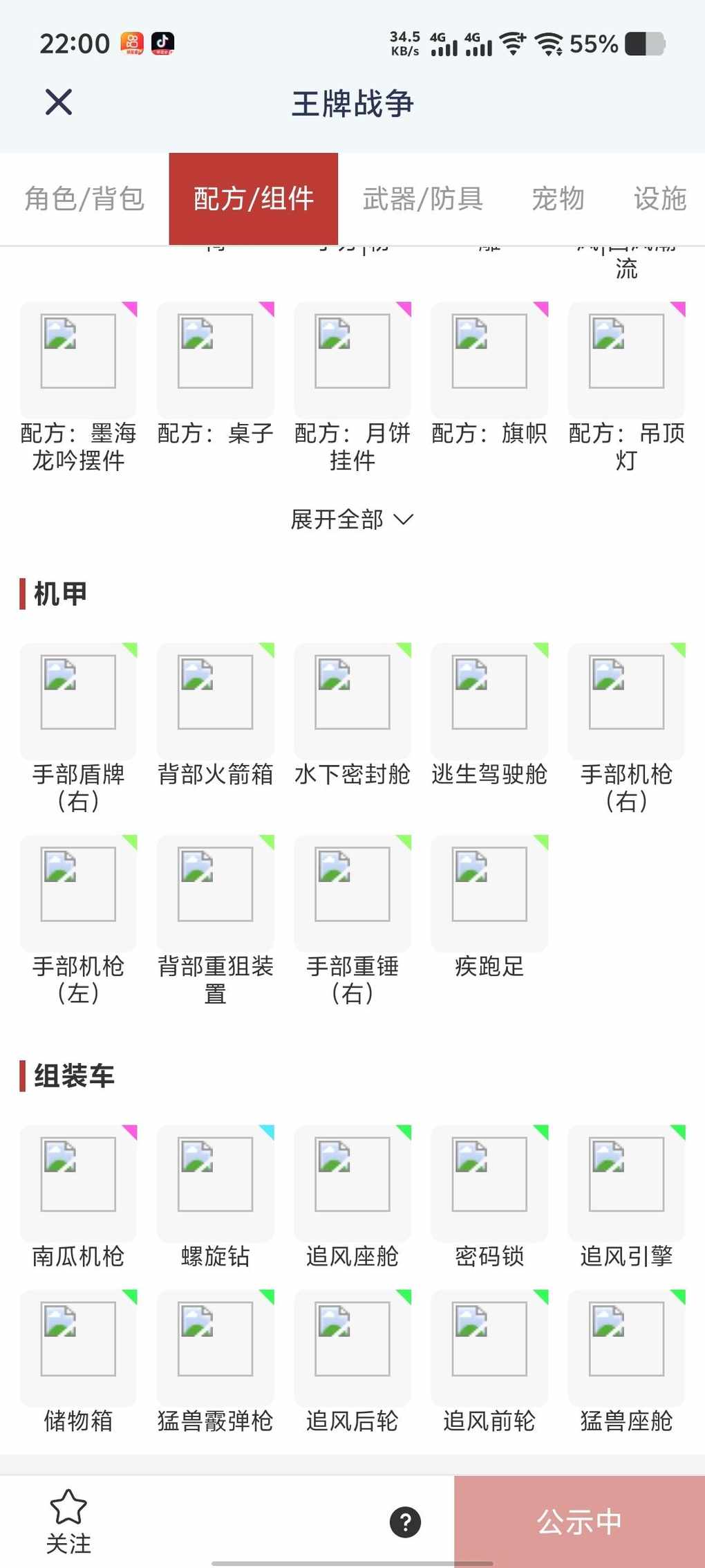Image resolution: width=705 pixels, height=1568 pixels.
Task: Follow this listing with the 关注 star
Action: 68,1520
